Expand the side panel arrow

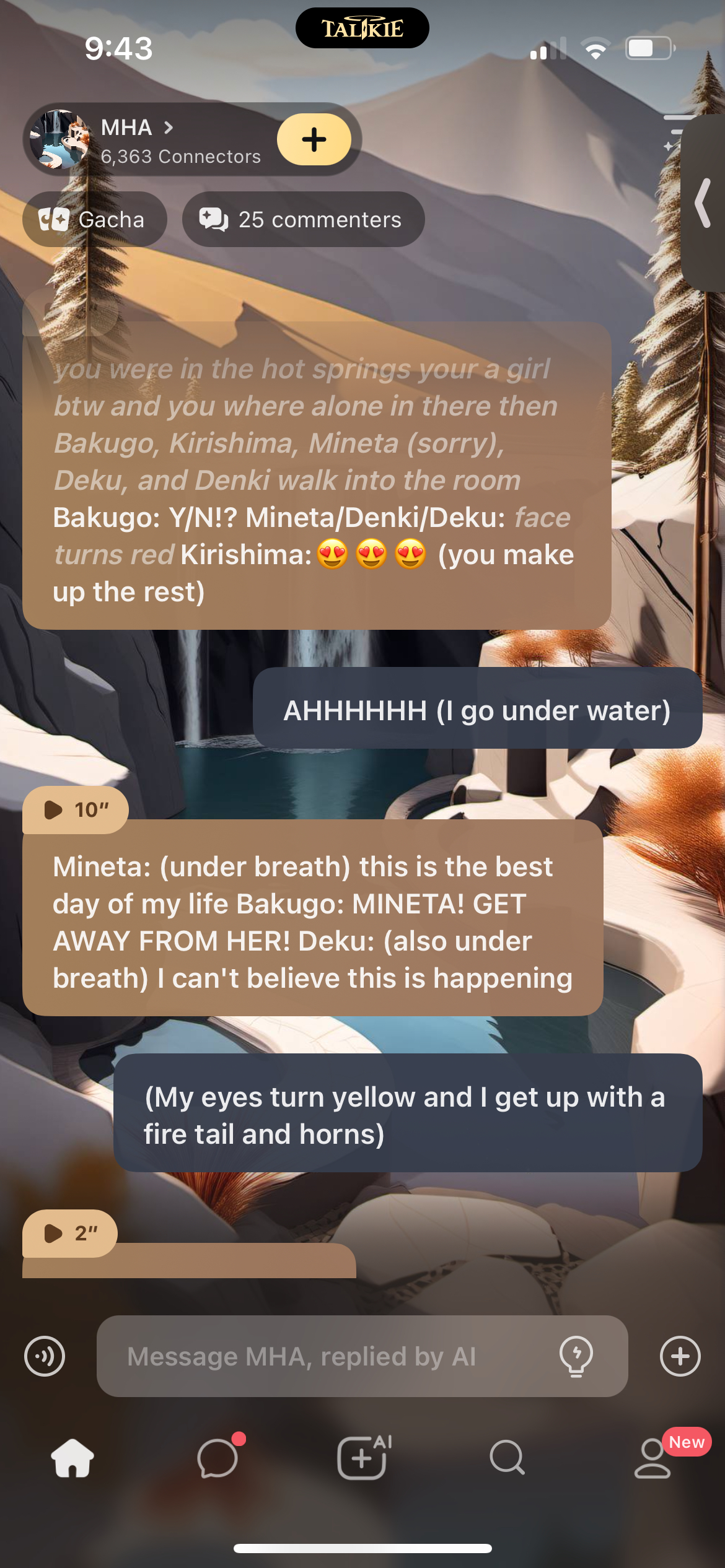704,203
